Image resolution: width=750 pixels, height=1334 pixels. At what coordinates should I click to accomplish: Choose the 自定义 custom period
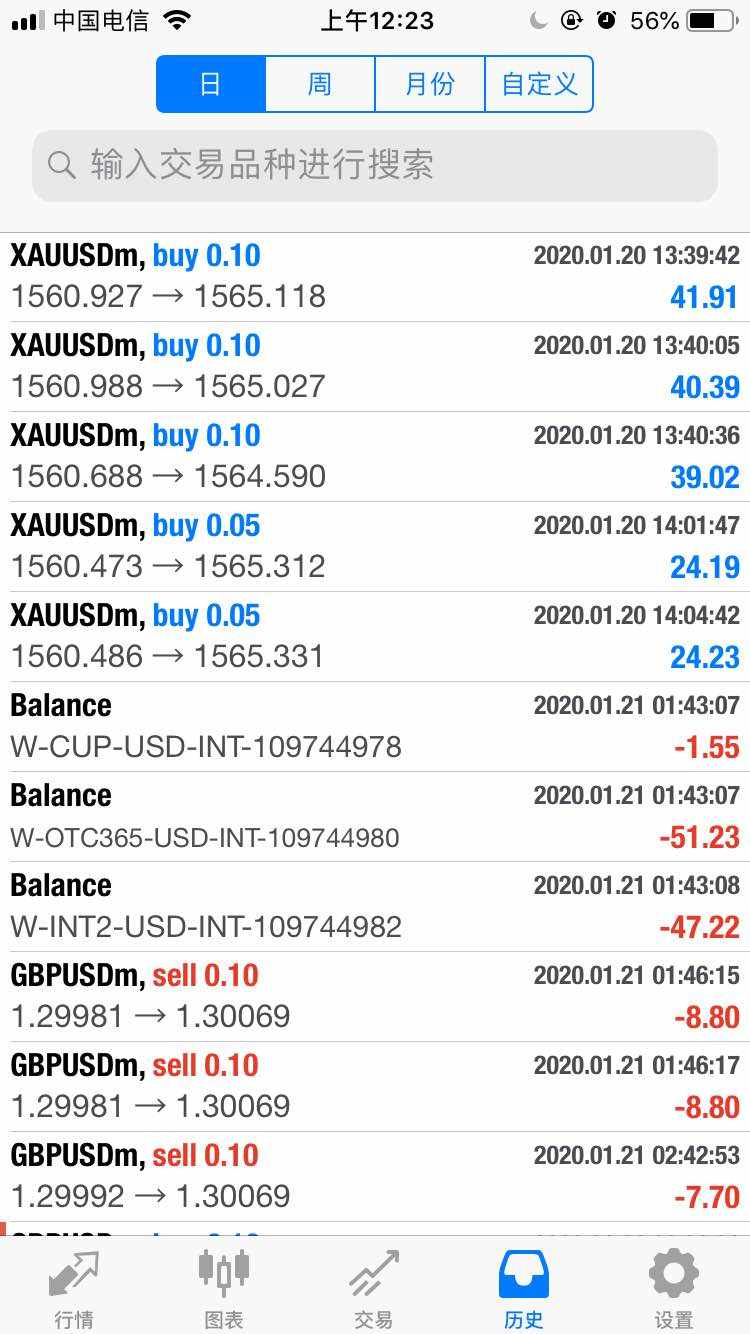tap(539, 84)
